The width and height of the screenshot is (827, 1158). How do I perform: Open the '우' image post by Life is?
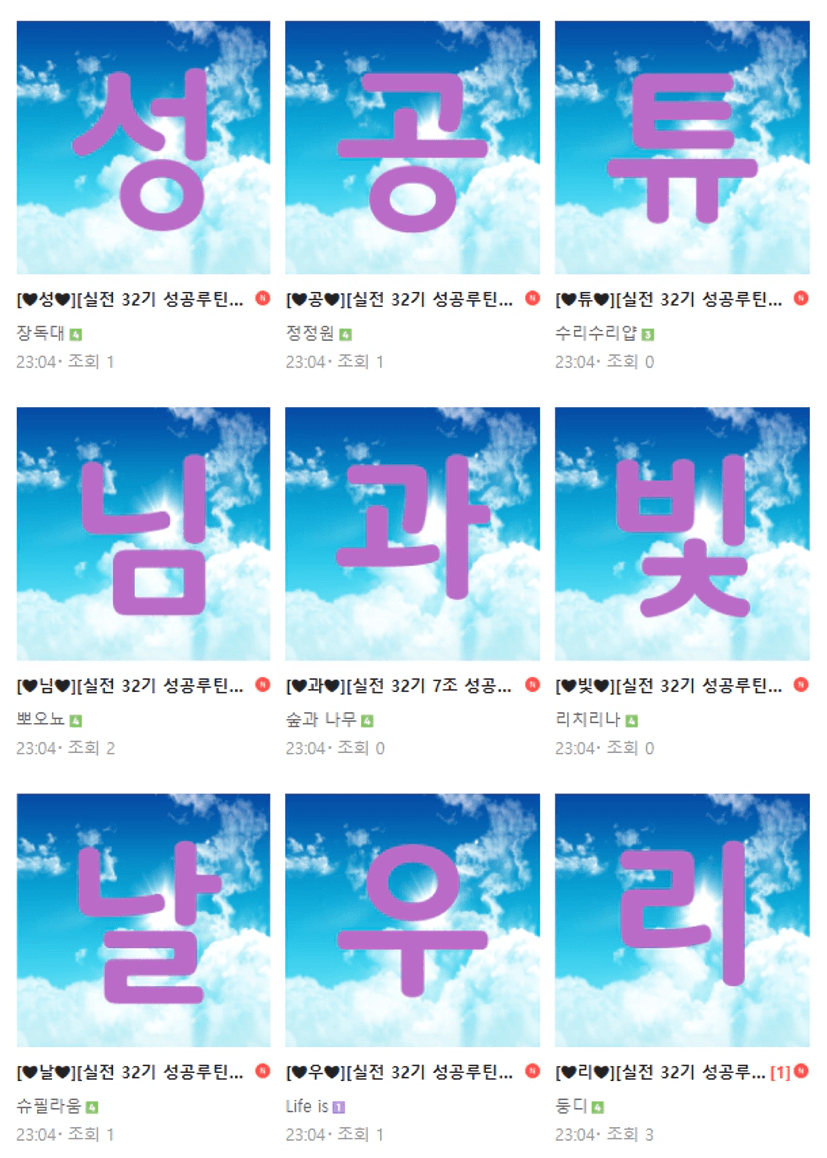412,920
